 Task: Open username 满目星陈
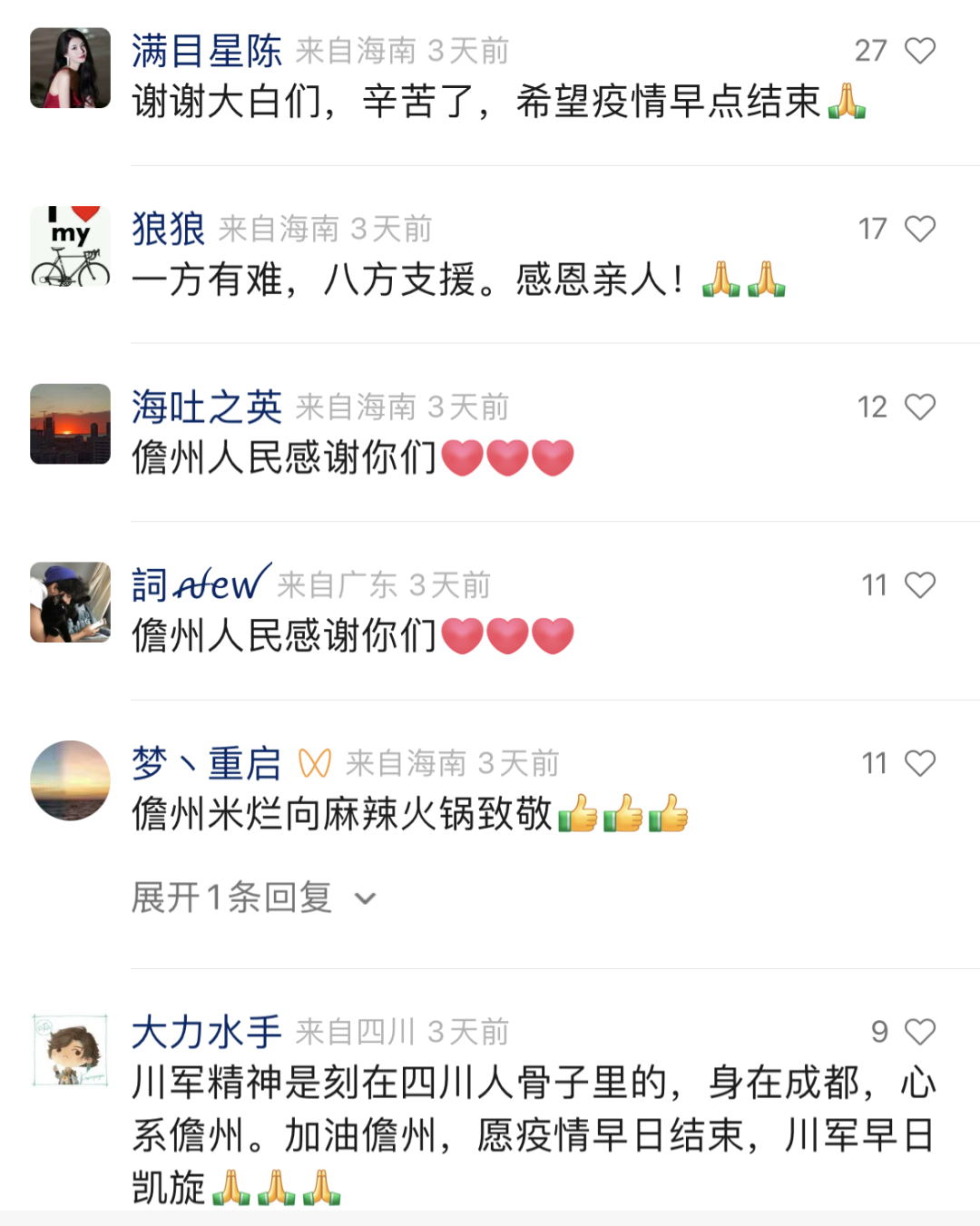pyautogui.click(x=207, y=51)
